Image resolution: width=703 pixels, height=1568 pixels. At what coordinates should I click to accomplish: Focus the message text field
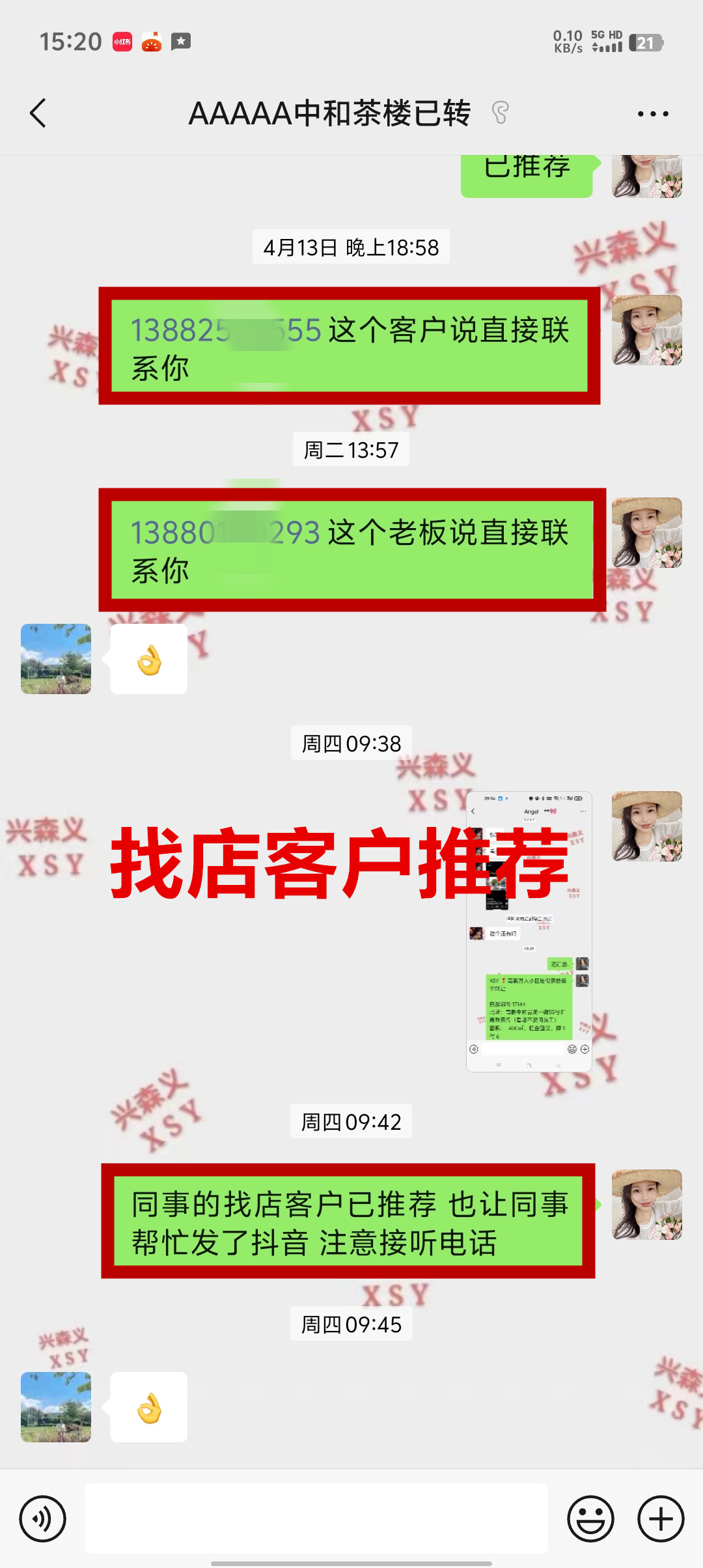click(316, 1519)
